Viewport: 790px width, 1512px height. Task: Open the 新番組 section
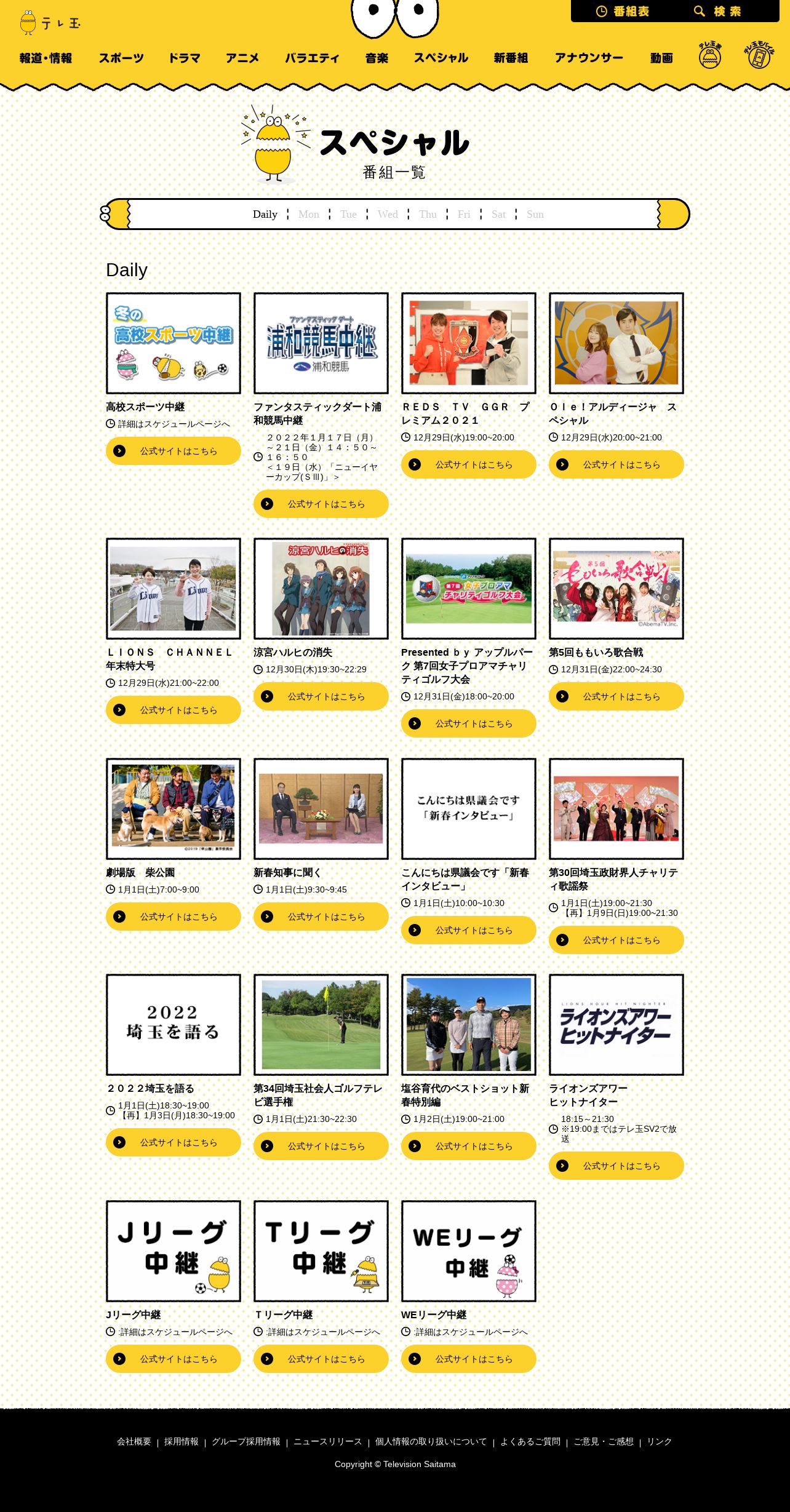click(511, 58)
